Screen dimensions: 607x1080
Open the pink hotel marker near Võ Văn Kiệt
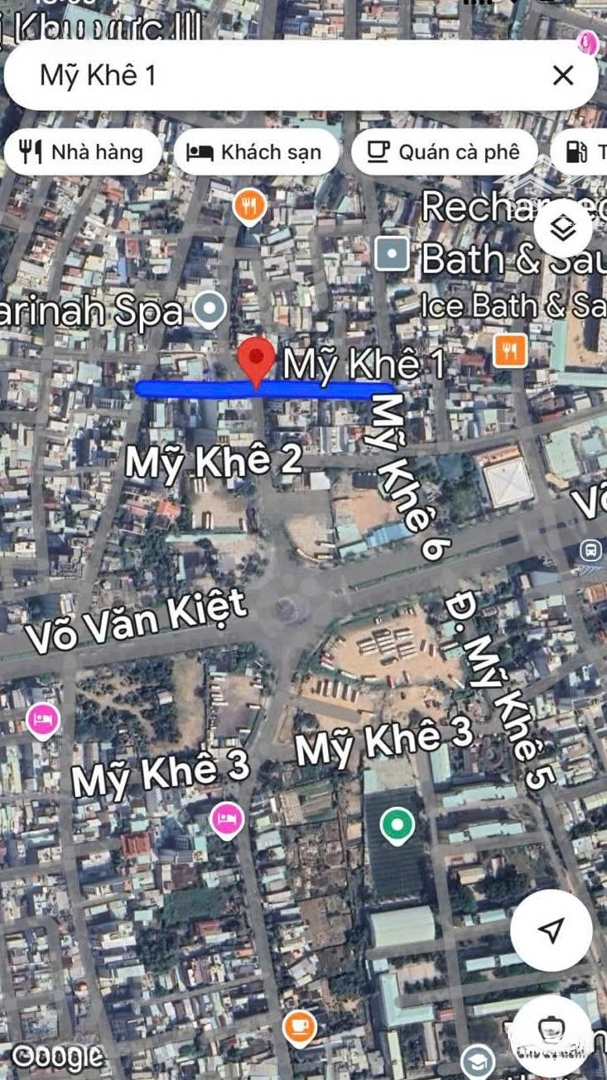(43, 720)
